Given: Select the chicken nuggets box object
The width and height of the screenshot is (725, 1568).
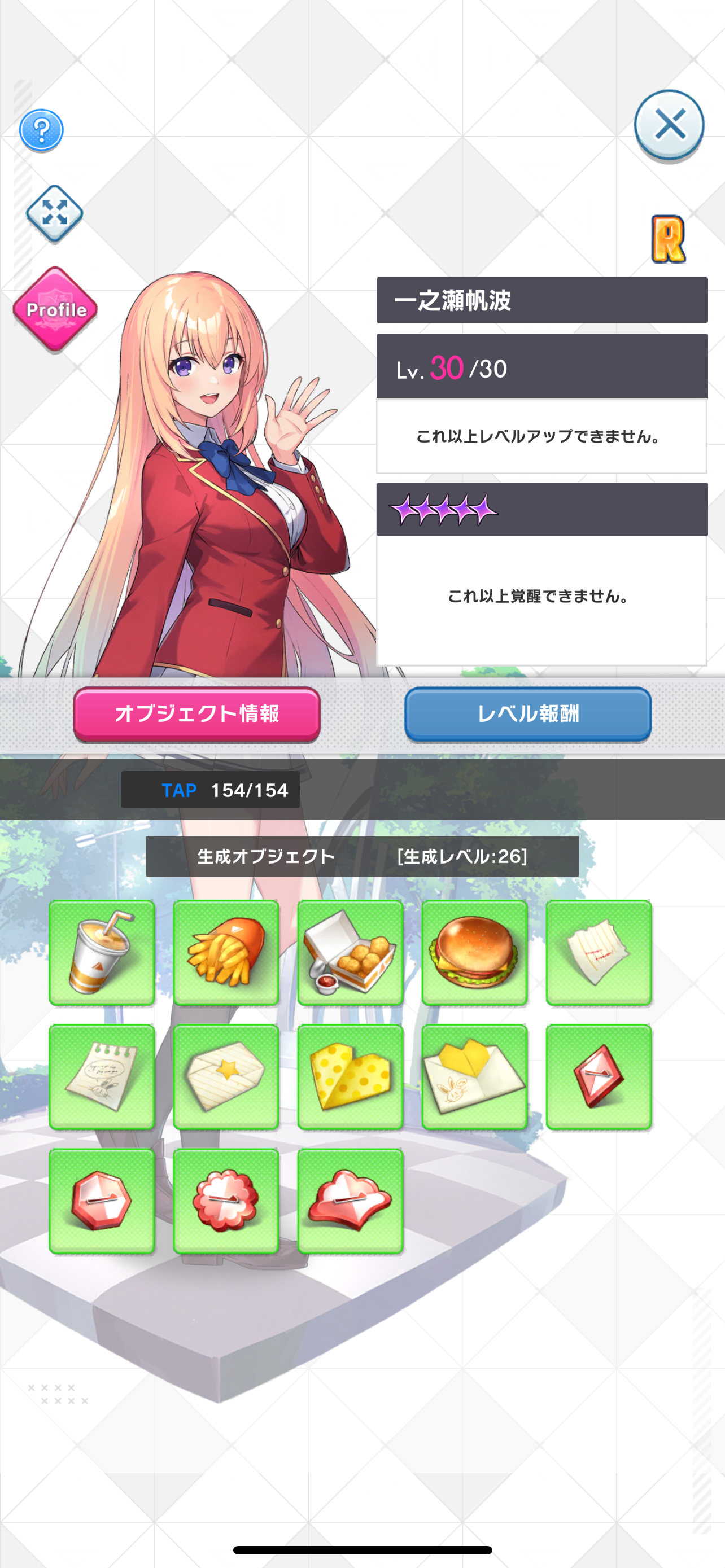Looking at the screenshot, I should tap(350, 953).
